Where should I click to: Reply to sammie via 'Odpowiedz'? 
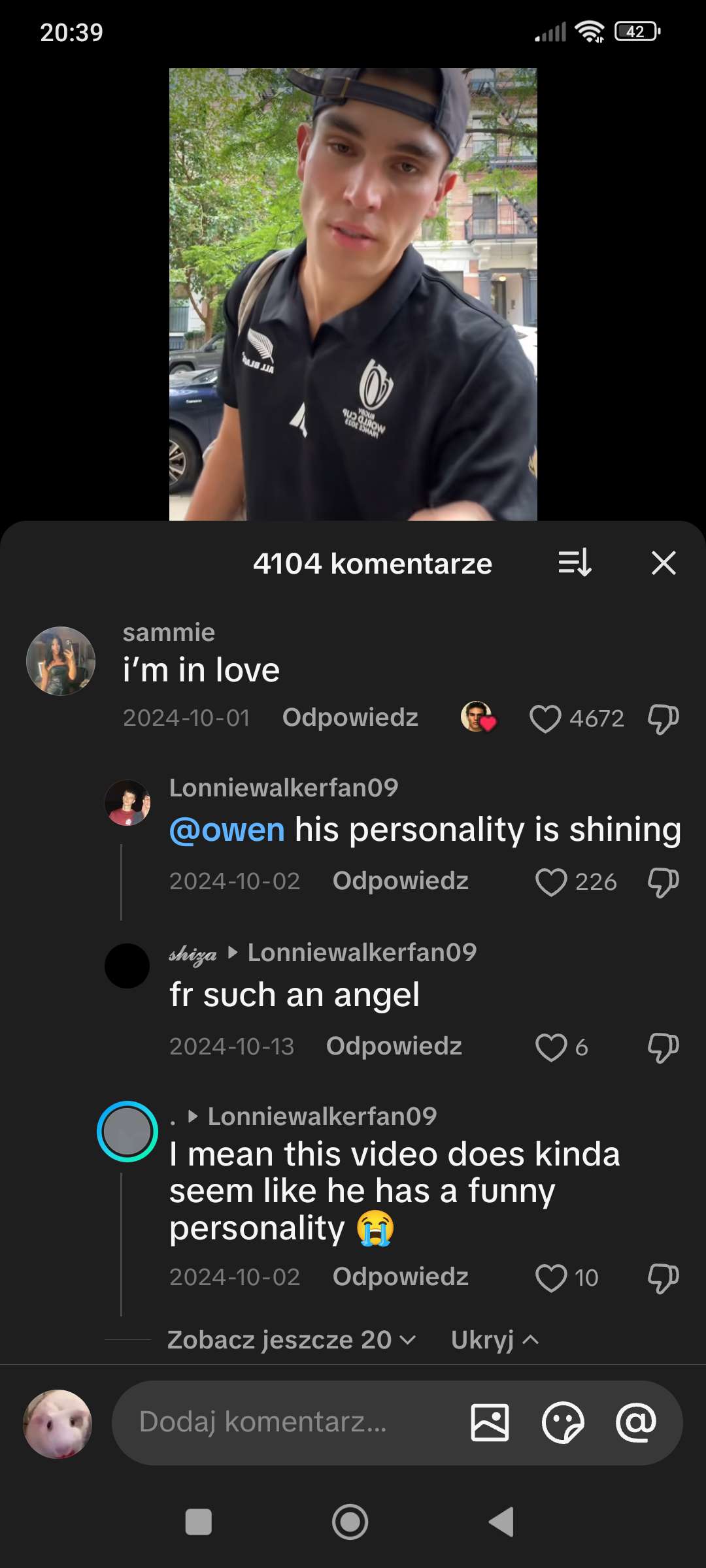(350, 717)
